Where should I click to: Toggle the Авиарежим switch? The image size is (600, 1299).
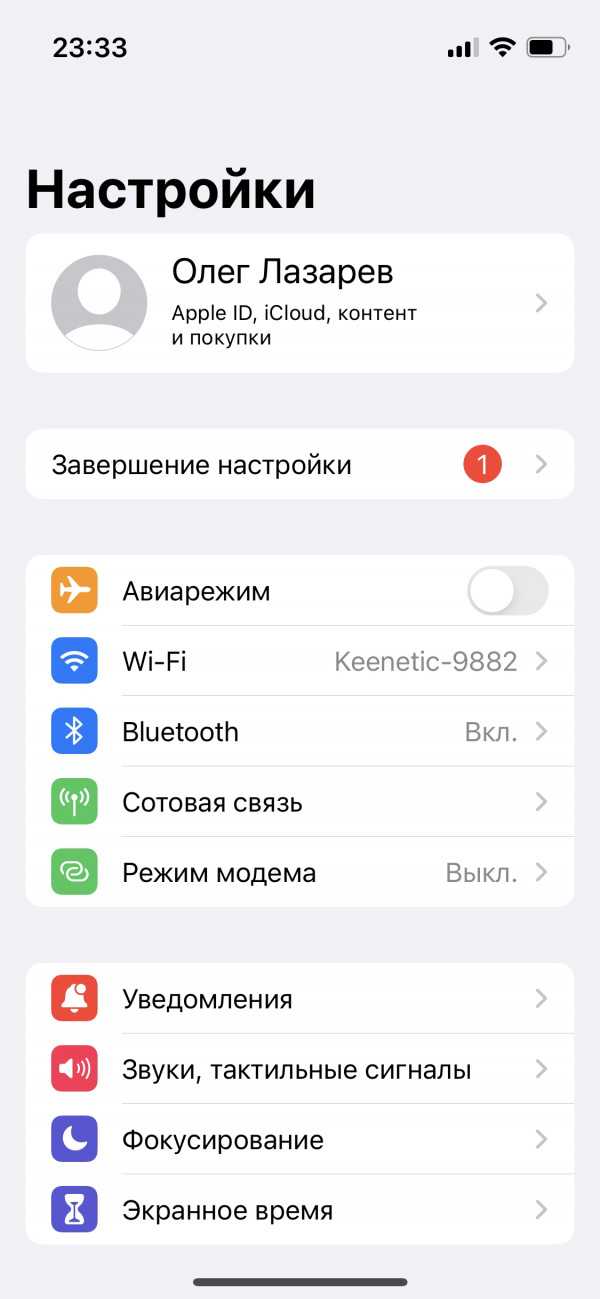508,591
